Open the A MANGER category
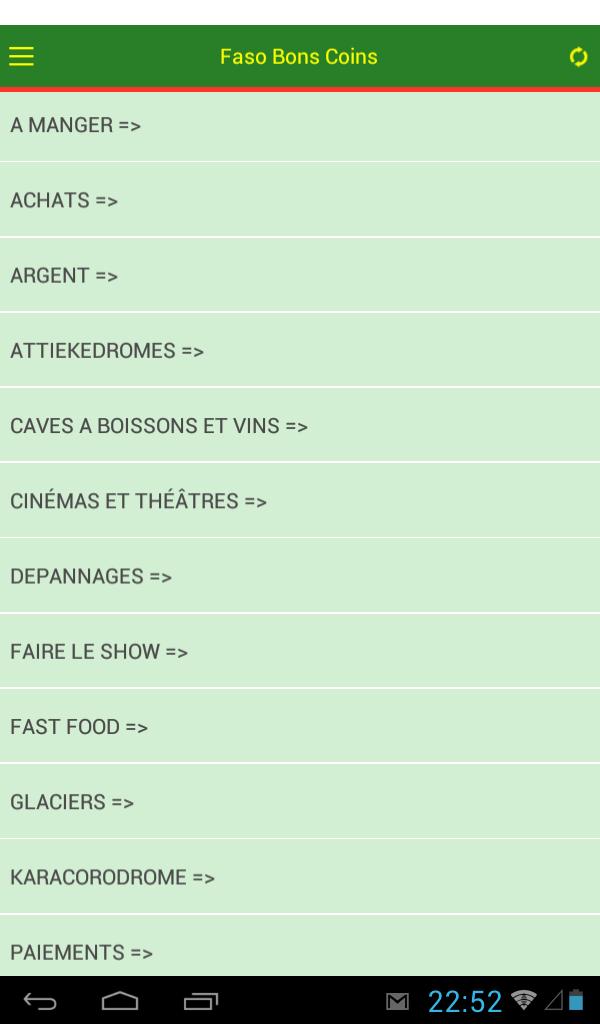This screenshot has height=1024, width=600. [300, 125]
